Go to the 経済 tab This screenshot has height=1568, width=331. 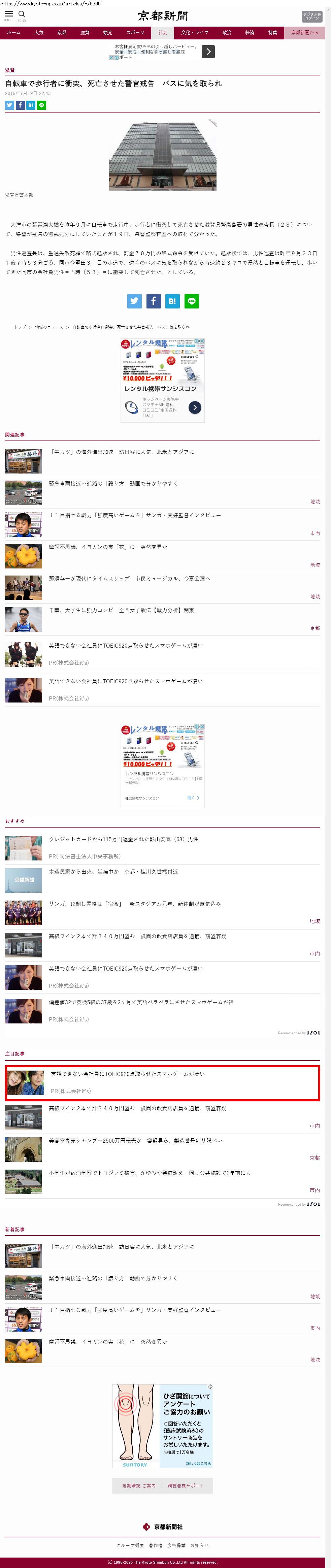coord(250,33)
